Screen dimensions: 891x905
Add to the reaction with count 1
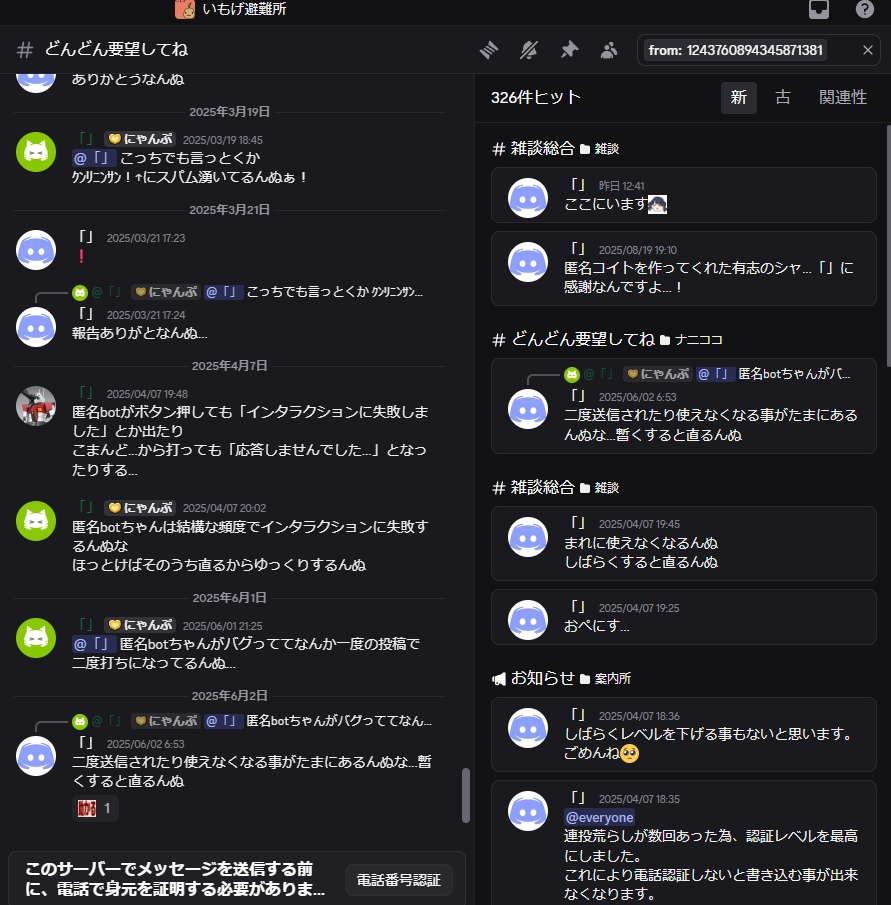tap(96, 808)
